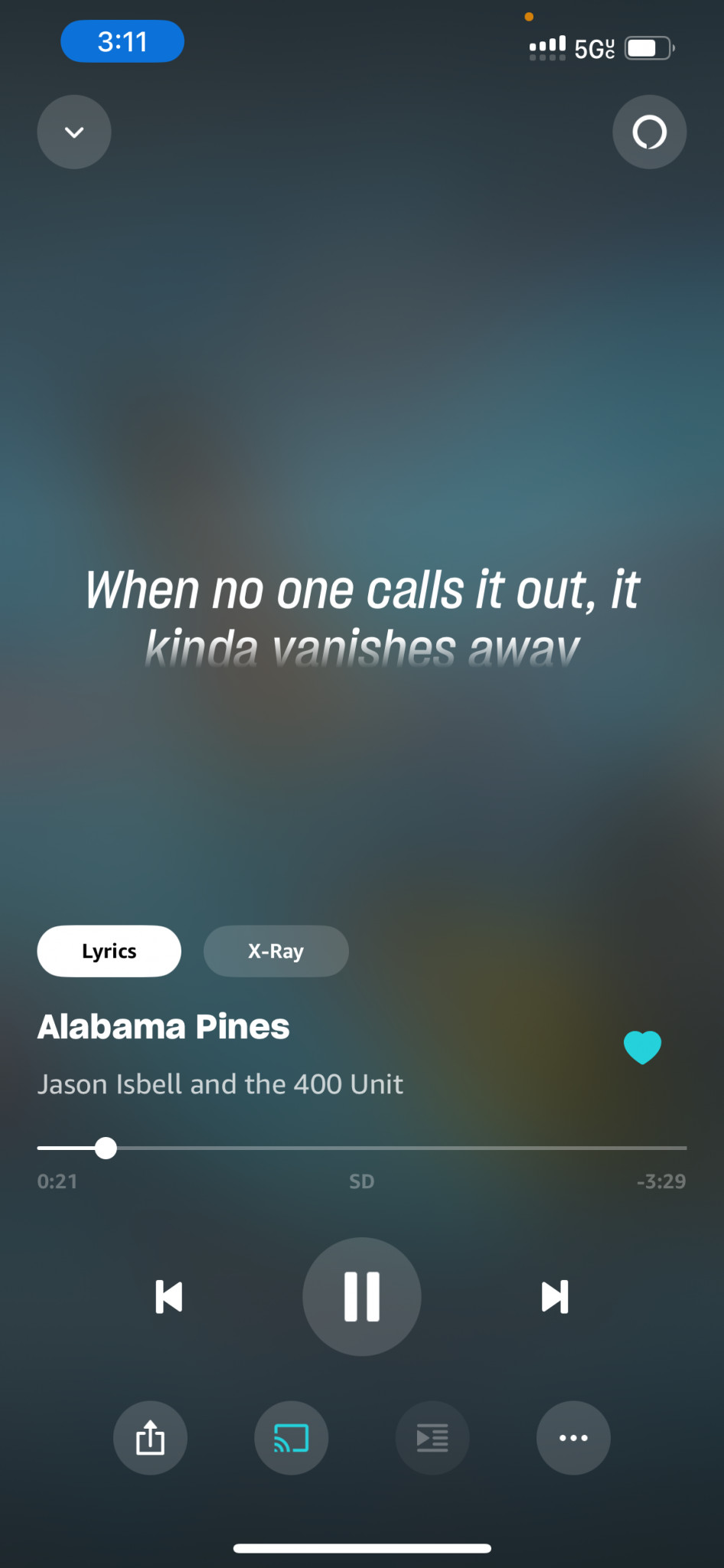Switch to the Lyrics tab
Image resolution: width=724 pixels, height=1568 pixels.
[109, 951]
